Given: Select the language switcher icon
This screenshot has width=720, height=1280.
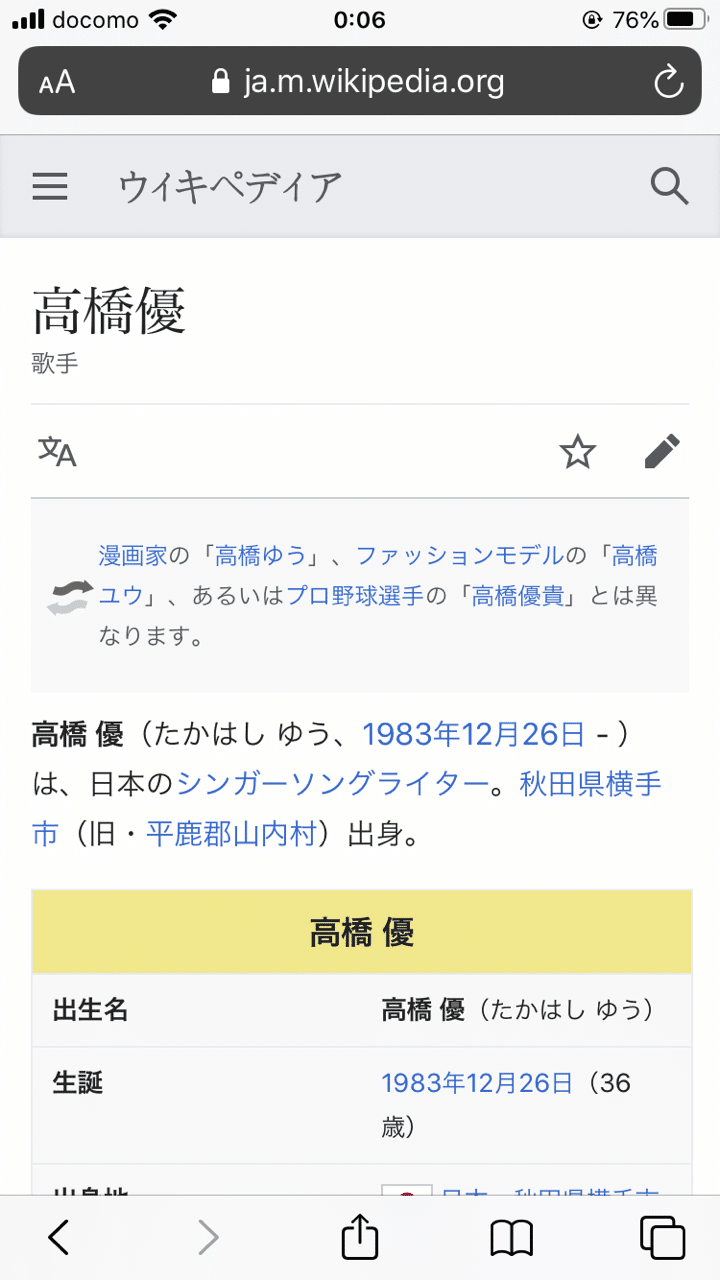Looking at the screenshot, I should pyautogui.click(x=57, y=450).
